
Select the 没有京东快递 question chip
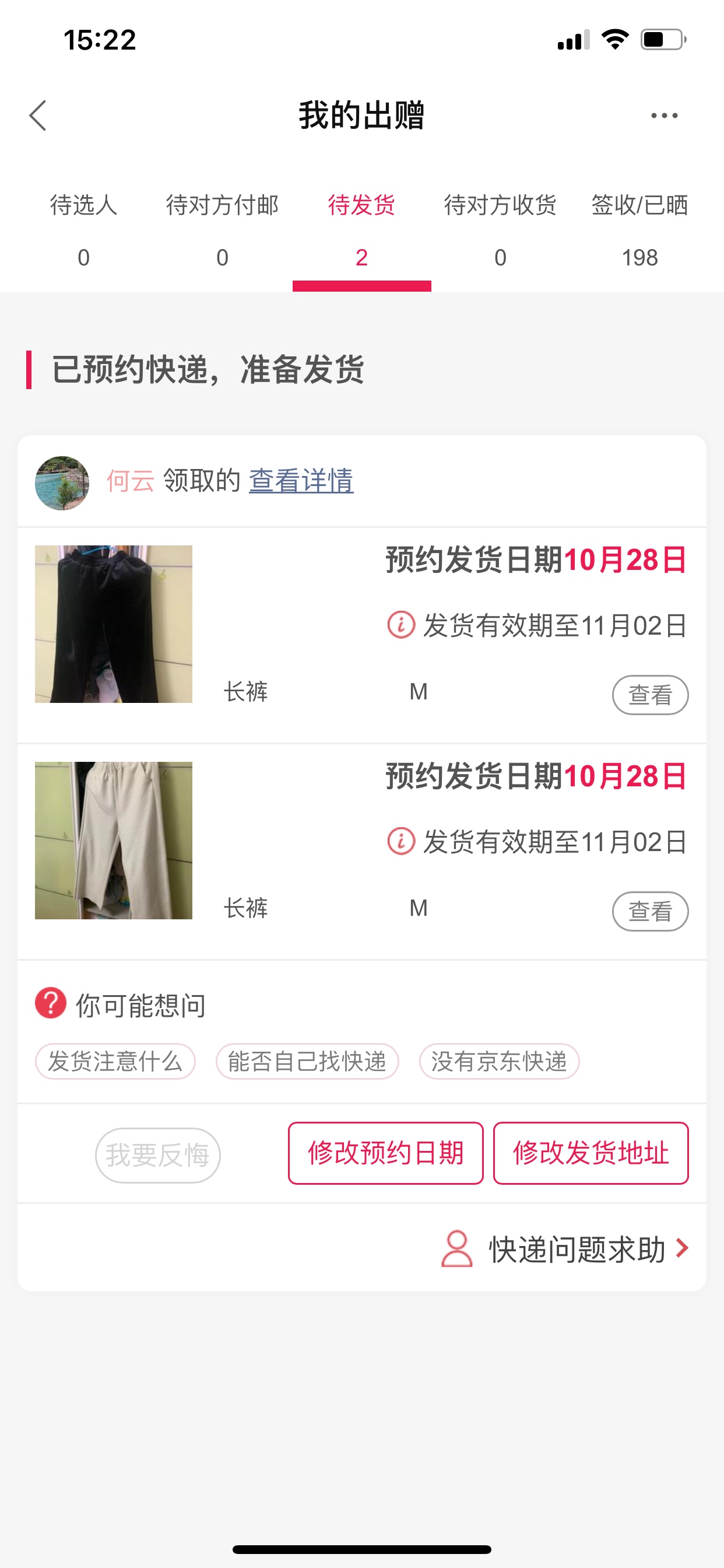(x=499, y=1062)
